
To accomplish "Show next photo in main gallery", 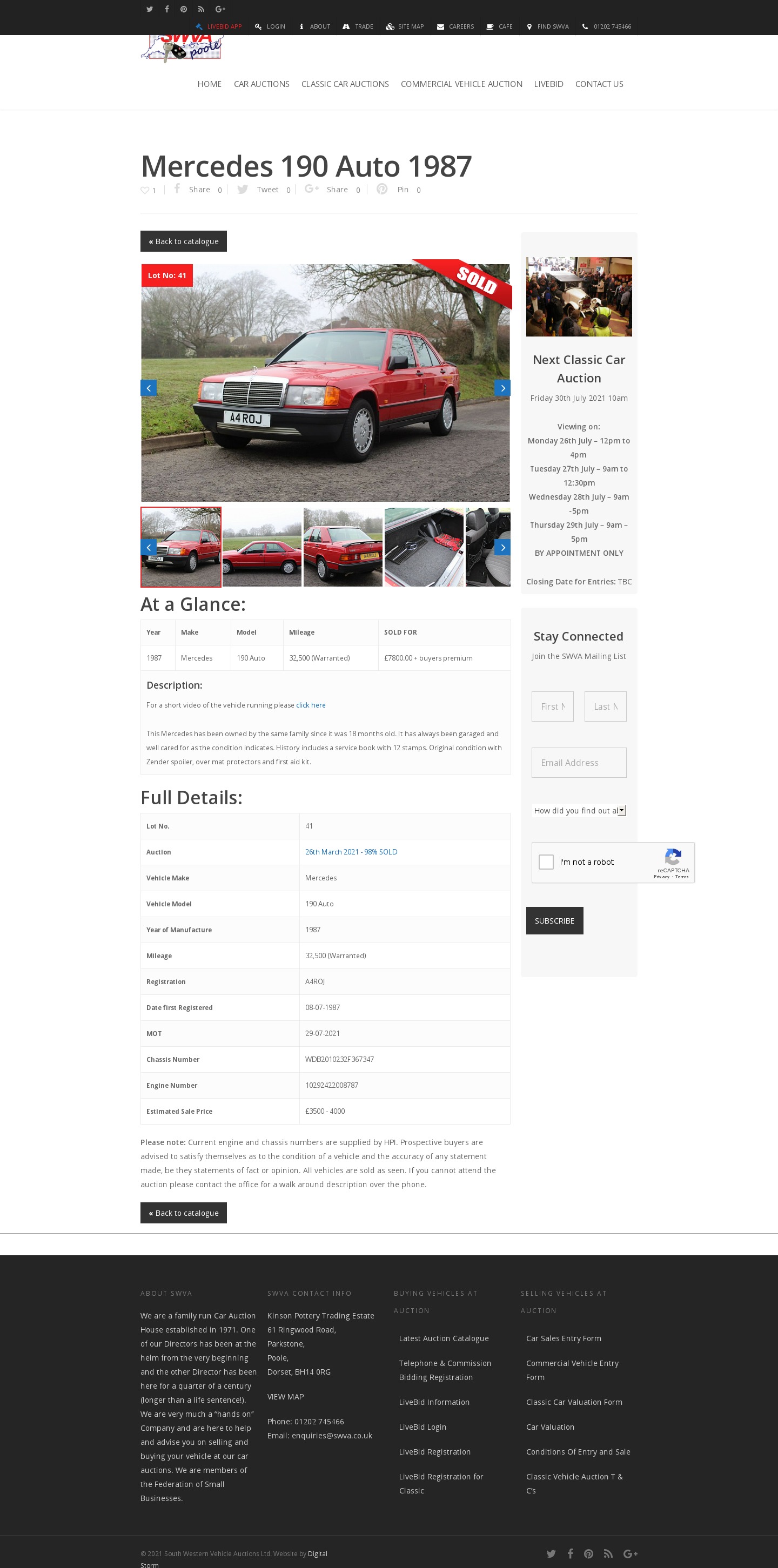I will pos(502,388).
